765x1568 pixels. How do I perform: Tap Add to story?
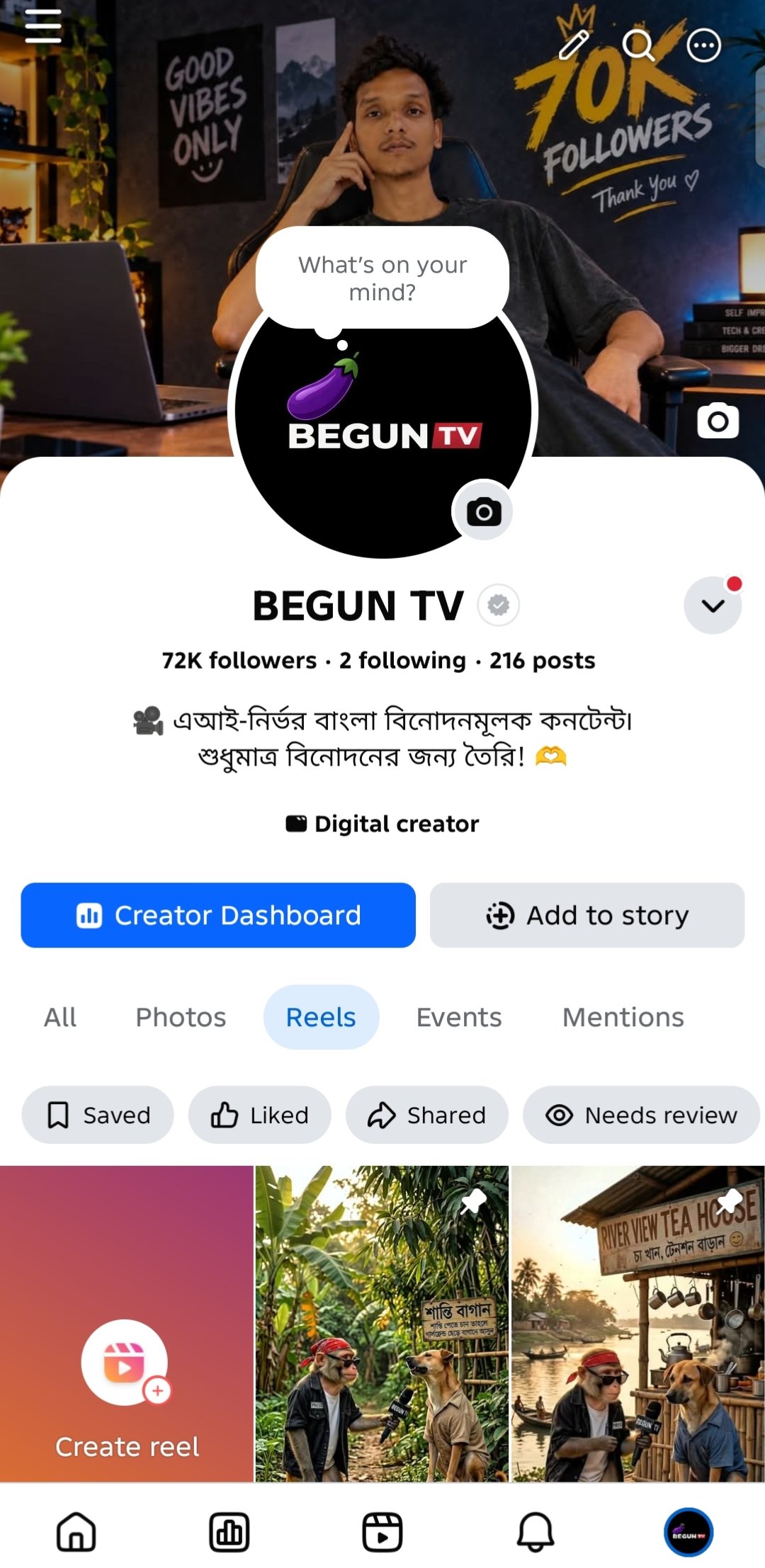coord(587,915)
